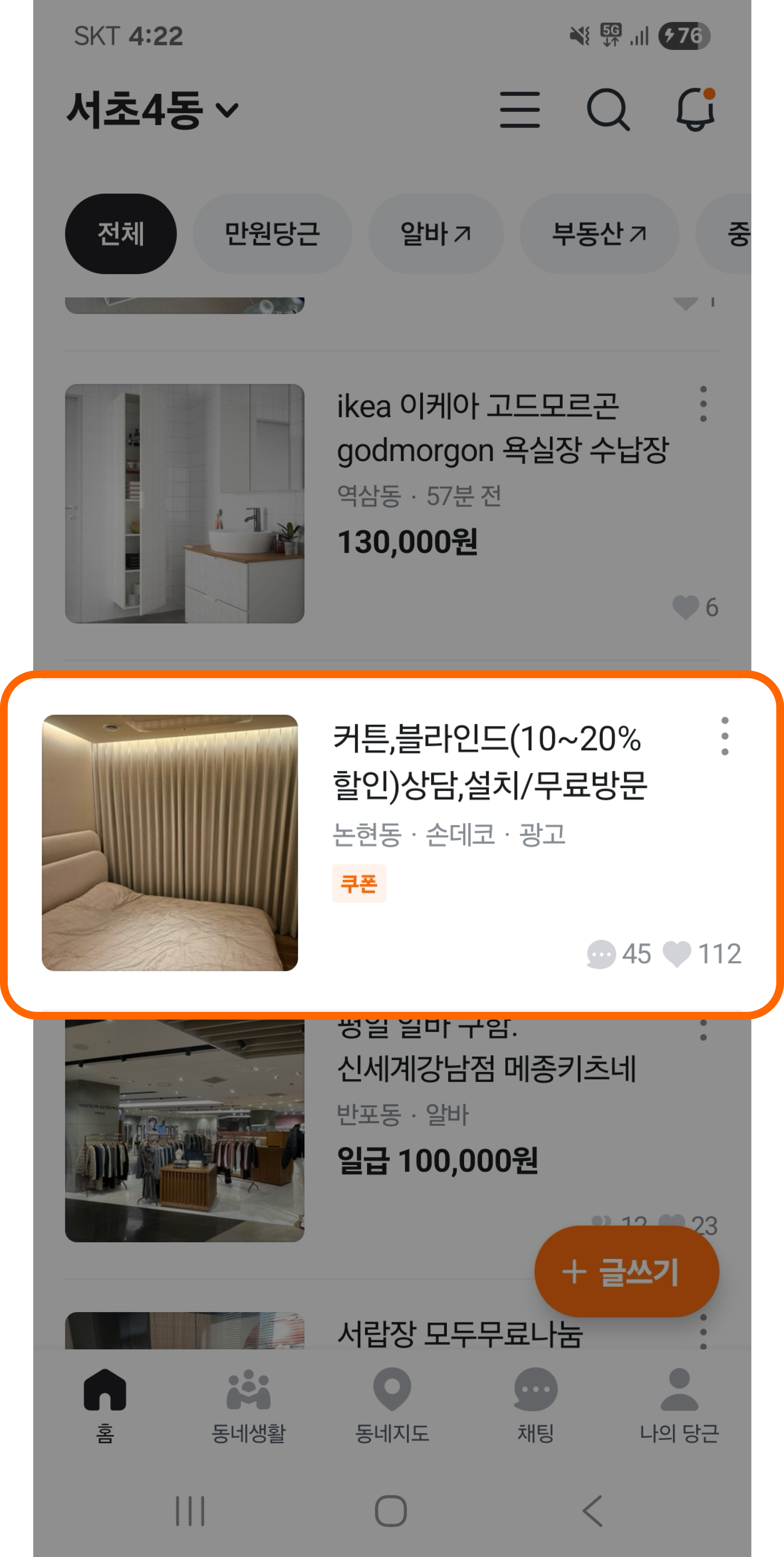Viewport: 784px width, 1557px height.
Task: Open the notifications bell
Action: (x=695, y=110)
